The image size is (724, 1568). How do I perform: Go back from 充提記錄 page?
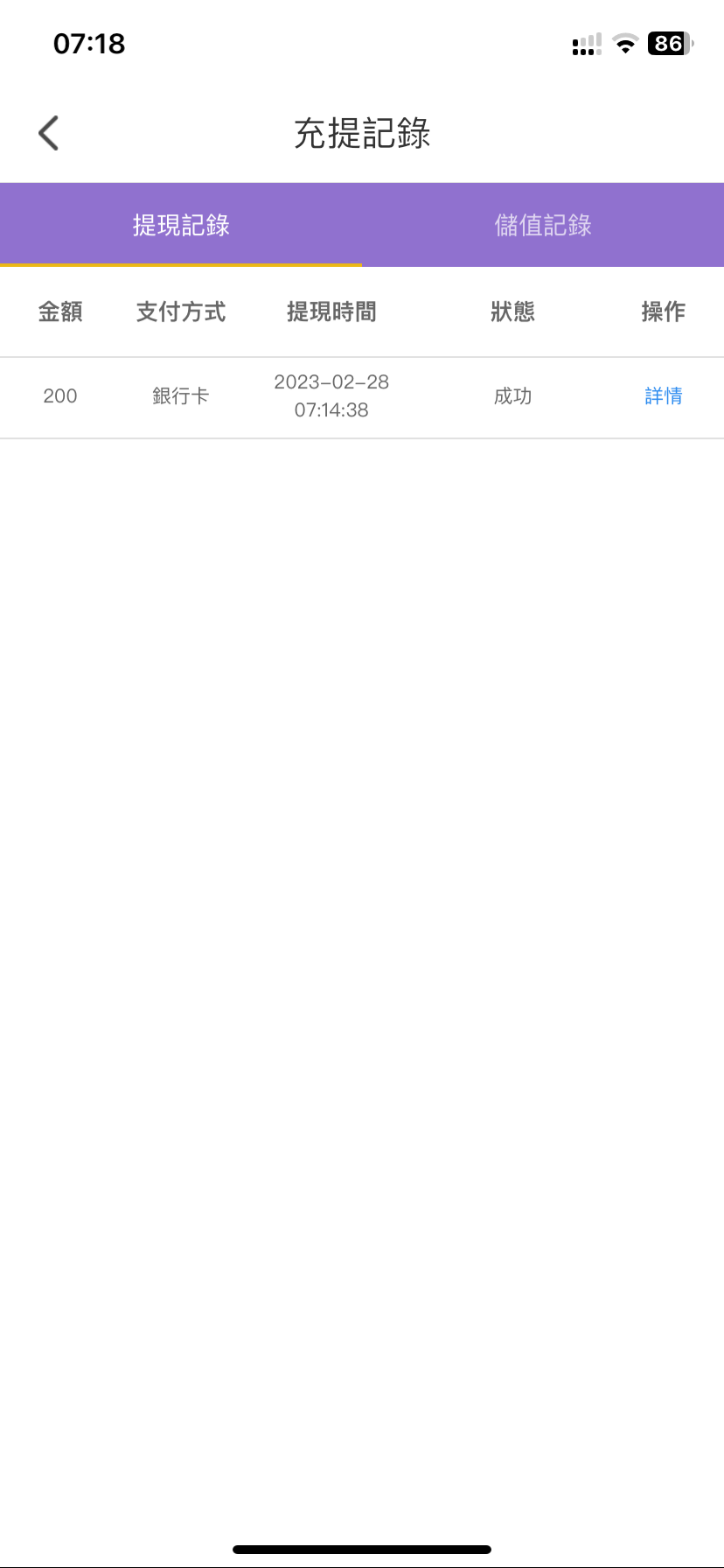(49, 134)
